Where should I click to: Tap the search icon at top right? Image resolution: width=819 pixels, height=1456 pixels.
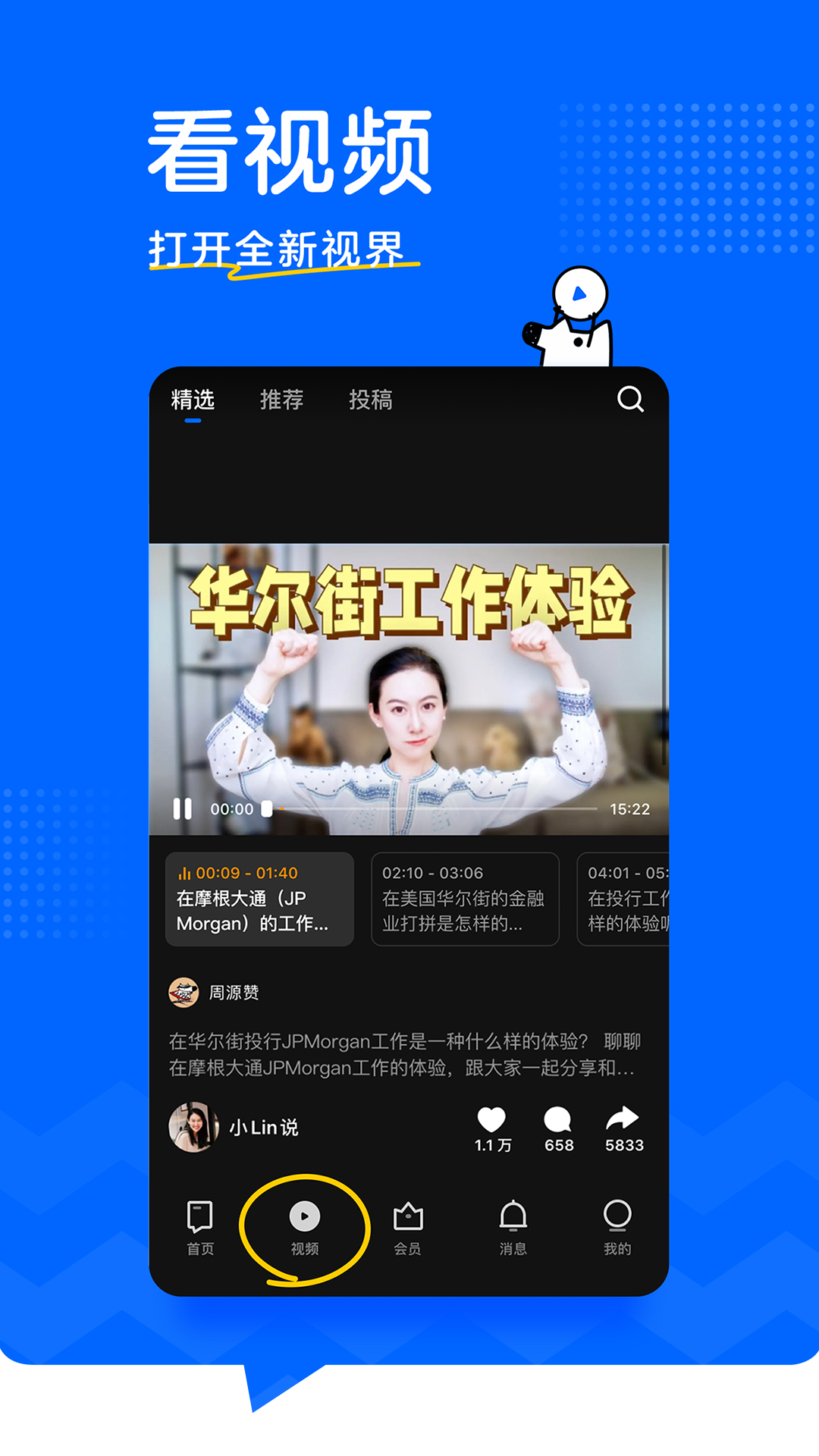point(630,400)
